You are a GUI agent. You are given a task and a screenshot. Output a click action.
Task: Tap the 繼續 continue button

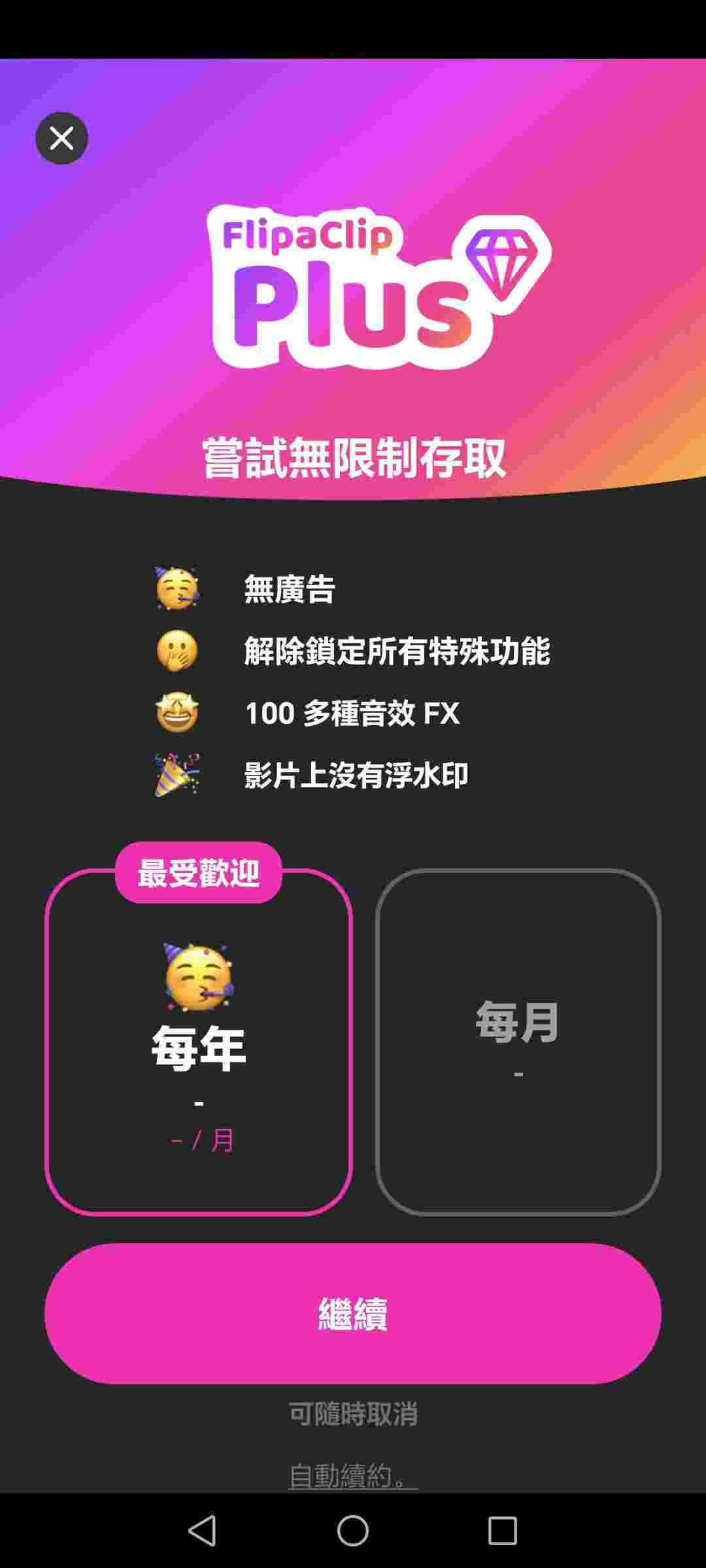pyautogui.click(x=353, y=1314)
